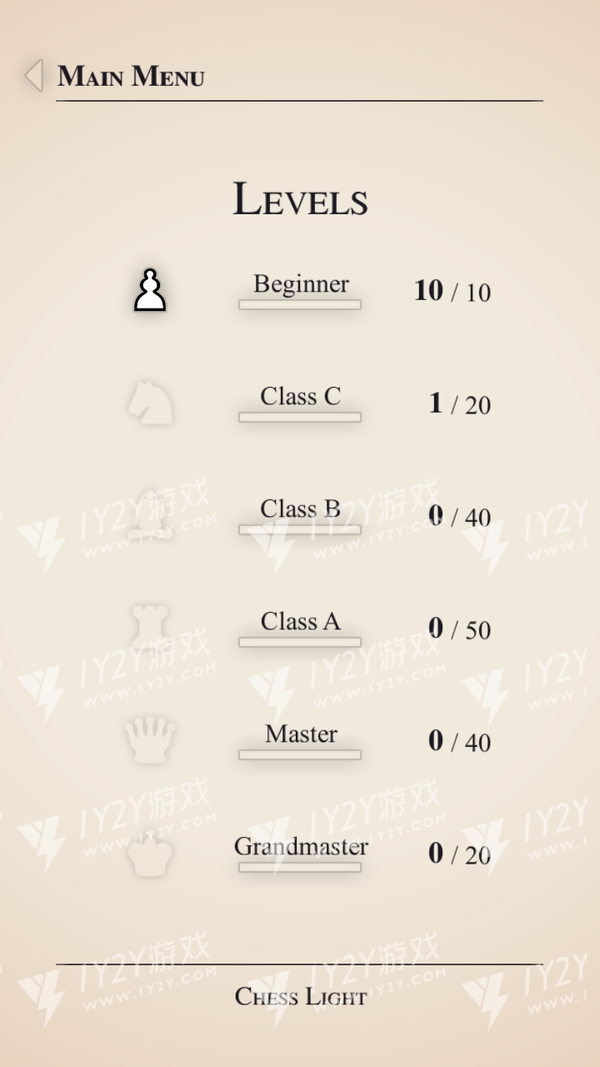Image resolution: width=600 pixels, height=1067 pixels.
Task: Select the Master level
Action: (300, 735)
